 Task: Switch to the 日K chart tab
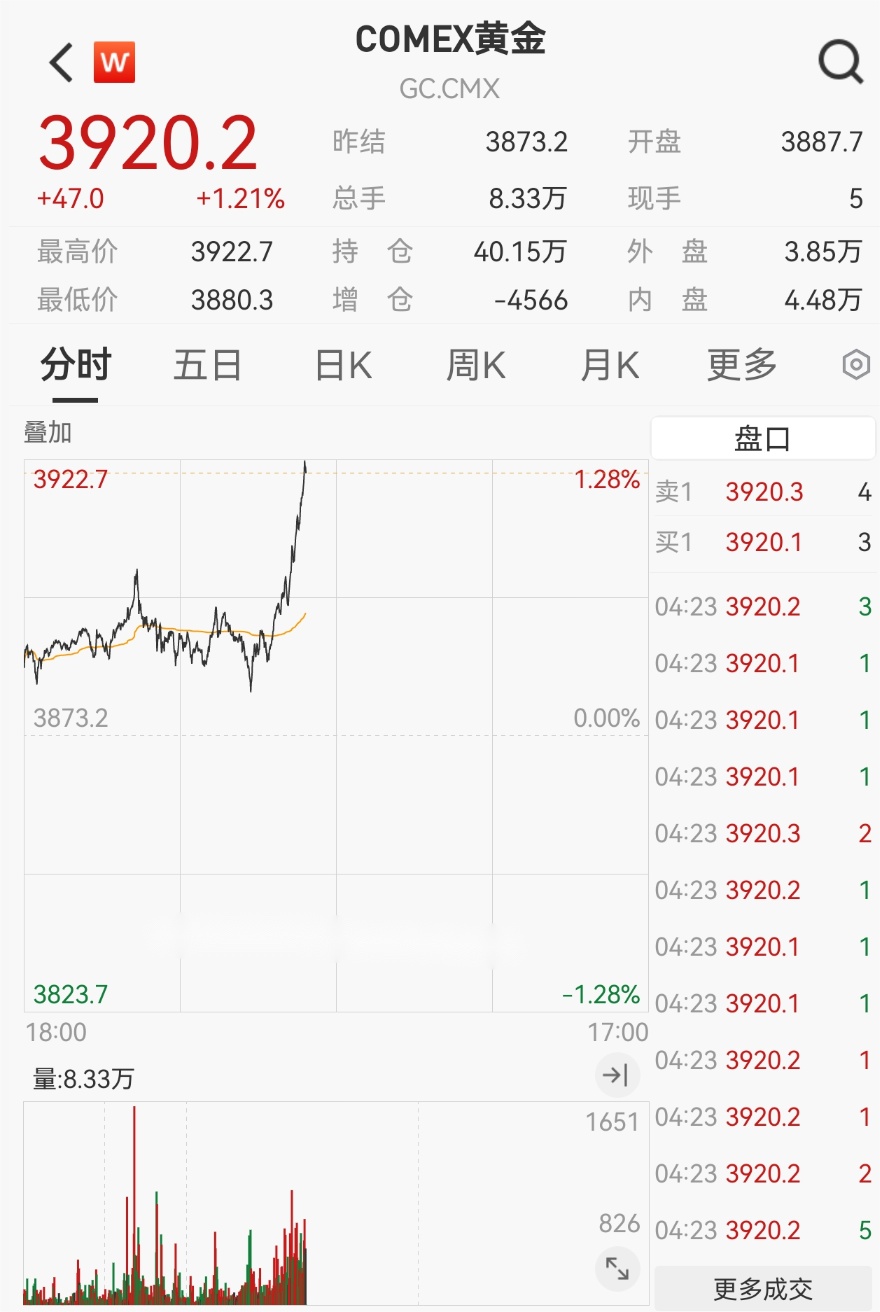click(x=343, y=366)
